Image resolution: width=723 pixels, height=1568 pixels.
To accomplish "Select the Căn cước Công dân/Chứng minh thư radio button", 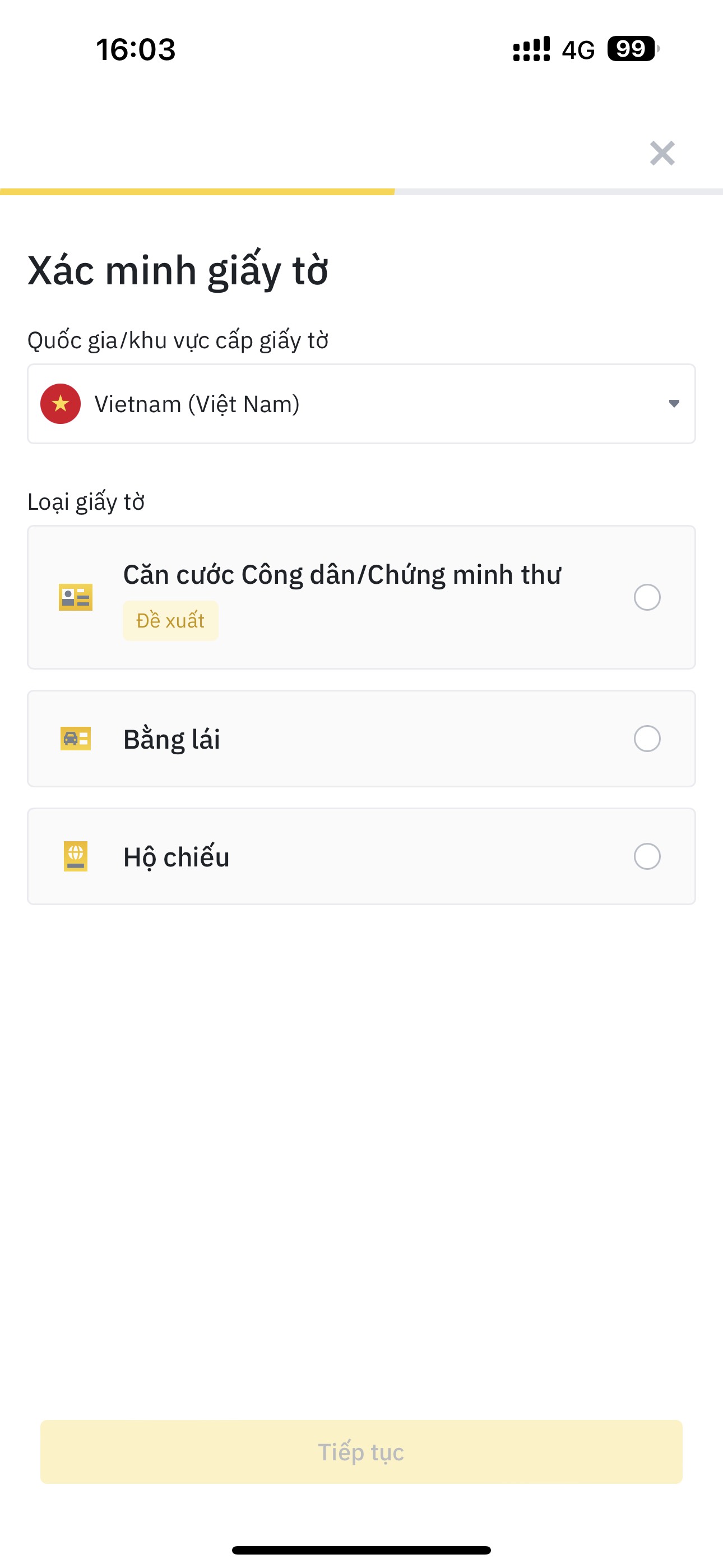I will point(647,597).
